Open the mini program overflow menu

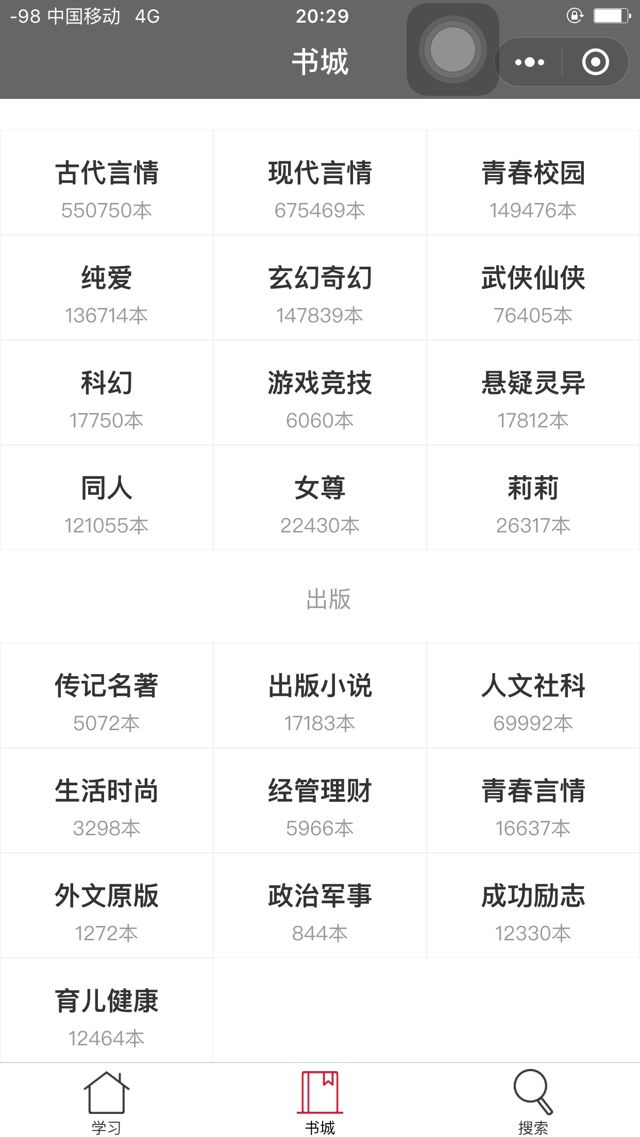tap(529, 62)
